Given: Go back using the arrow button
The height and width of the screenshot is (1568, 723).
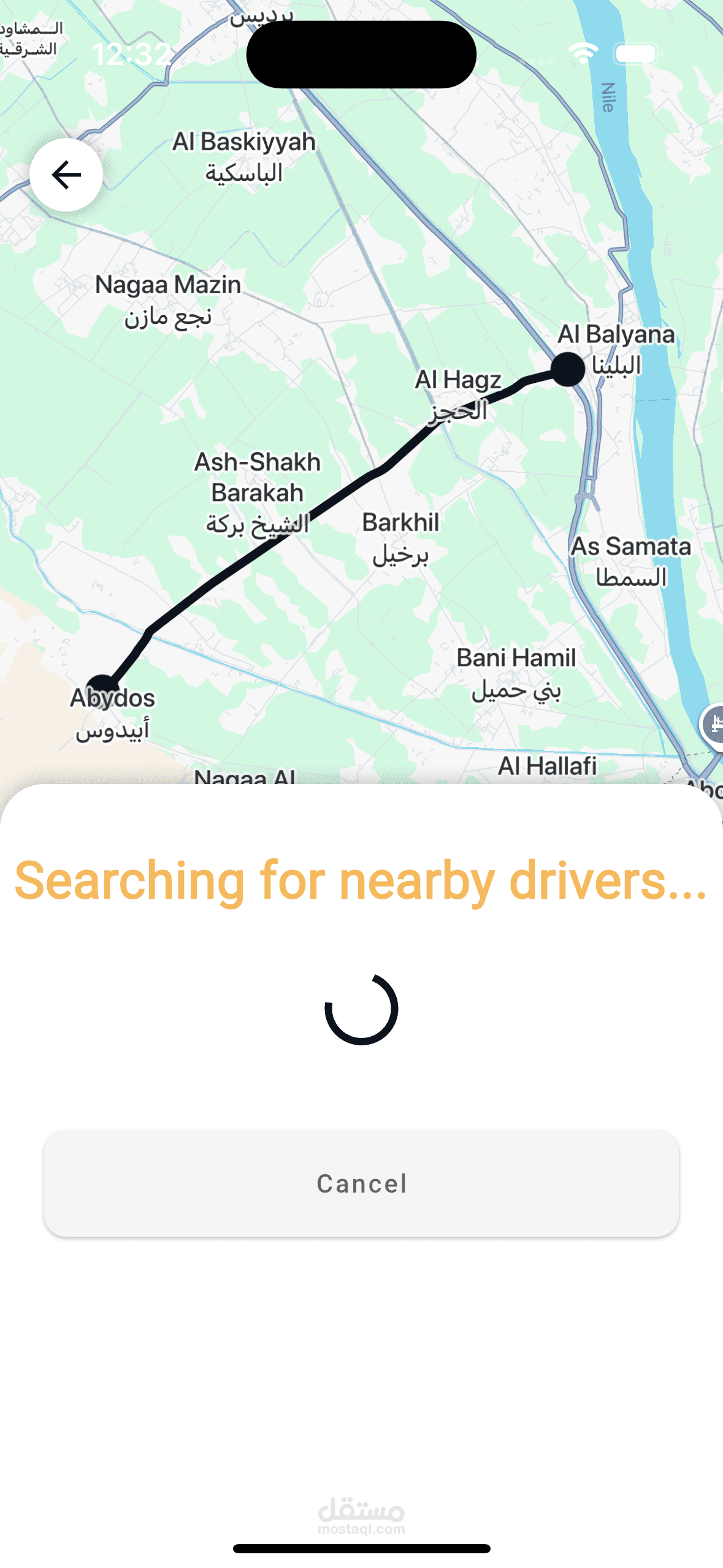Looking at the screenshot, I should pyautogui.click(x=66, y=175).
